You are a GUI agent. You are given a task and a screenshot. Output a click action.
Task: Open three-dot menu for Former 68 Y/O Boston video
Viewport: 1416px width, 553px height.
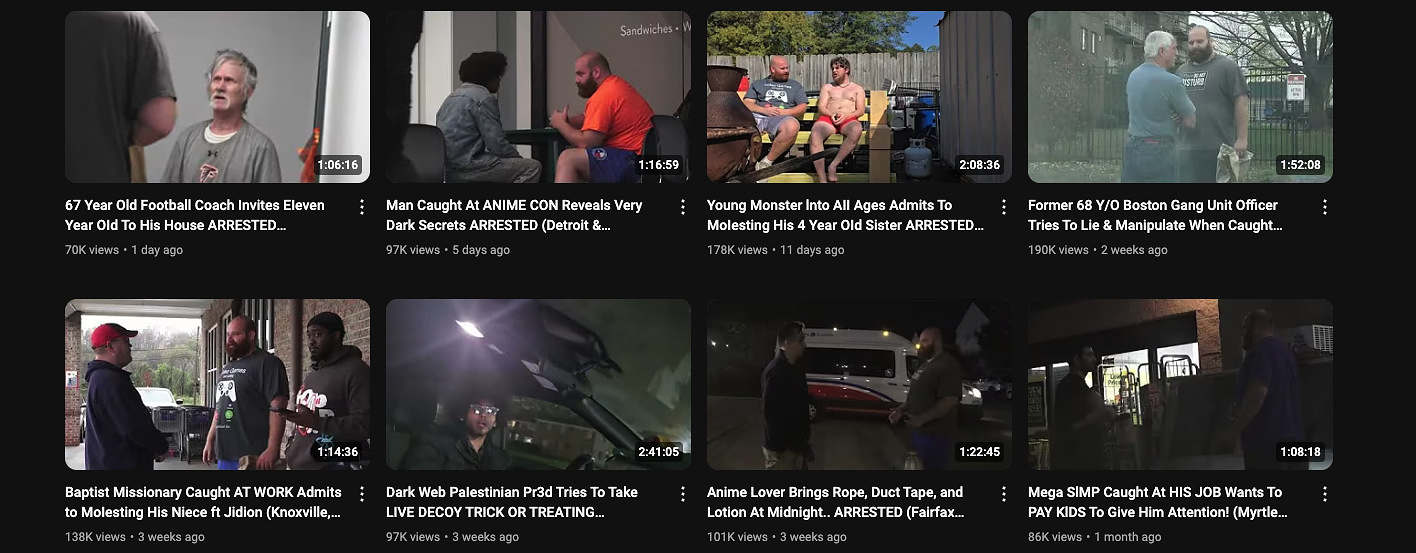tap(1325, 207)
